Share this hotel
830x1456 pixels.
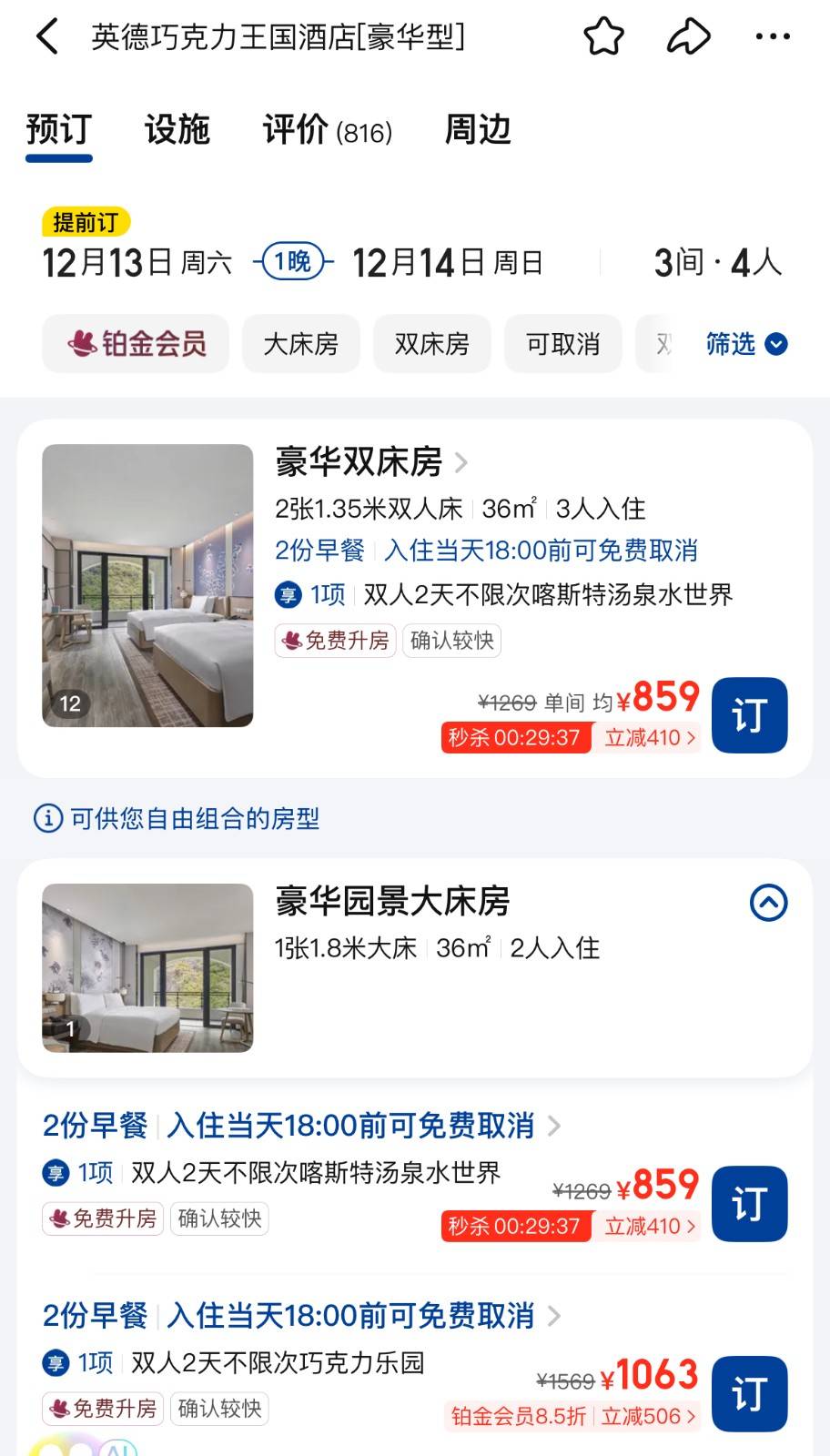click(688, 37)
